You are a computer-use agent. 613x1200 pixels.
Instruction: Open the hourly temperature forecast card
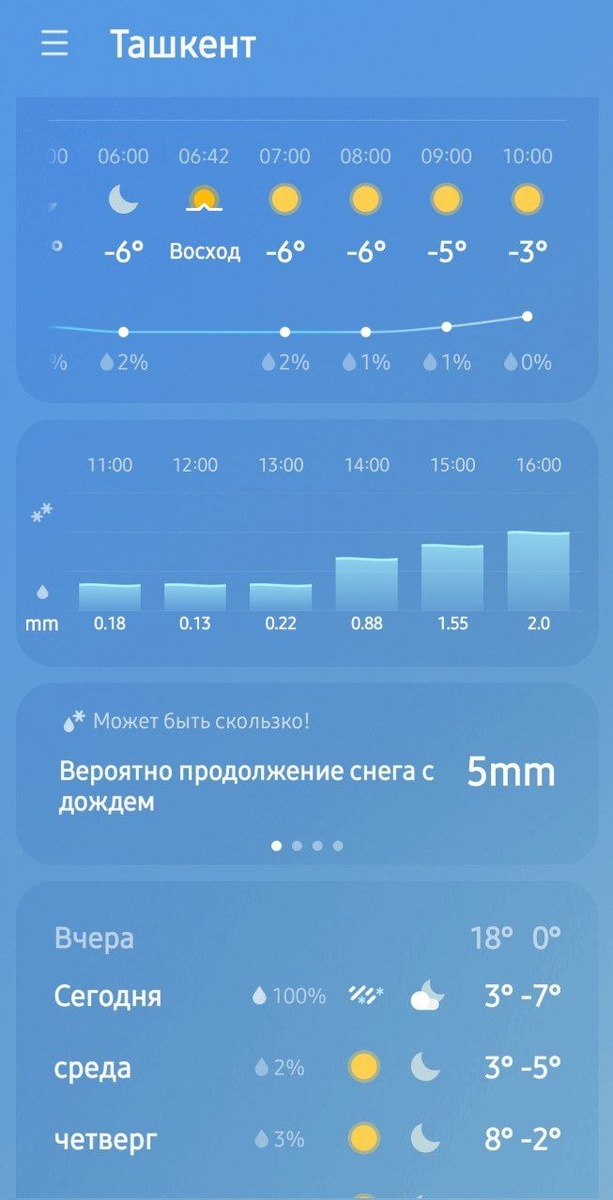pos(307,250)
